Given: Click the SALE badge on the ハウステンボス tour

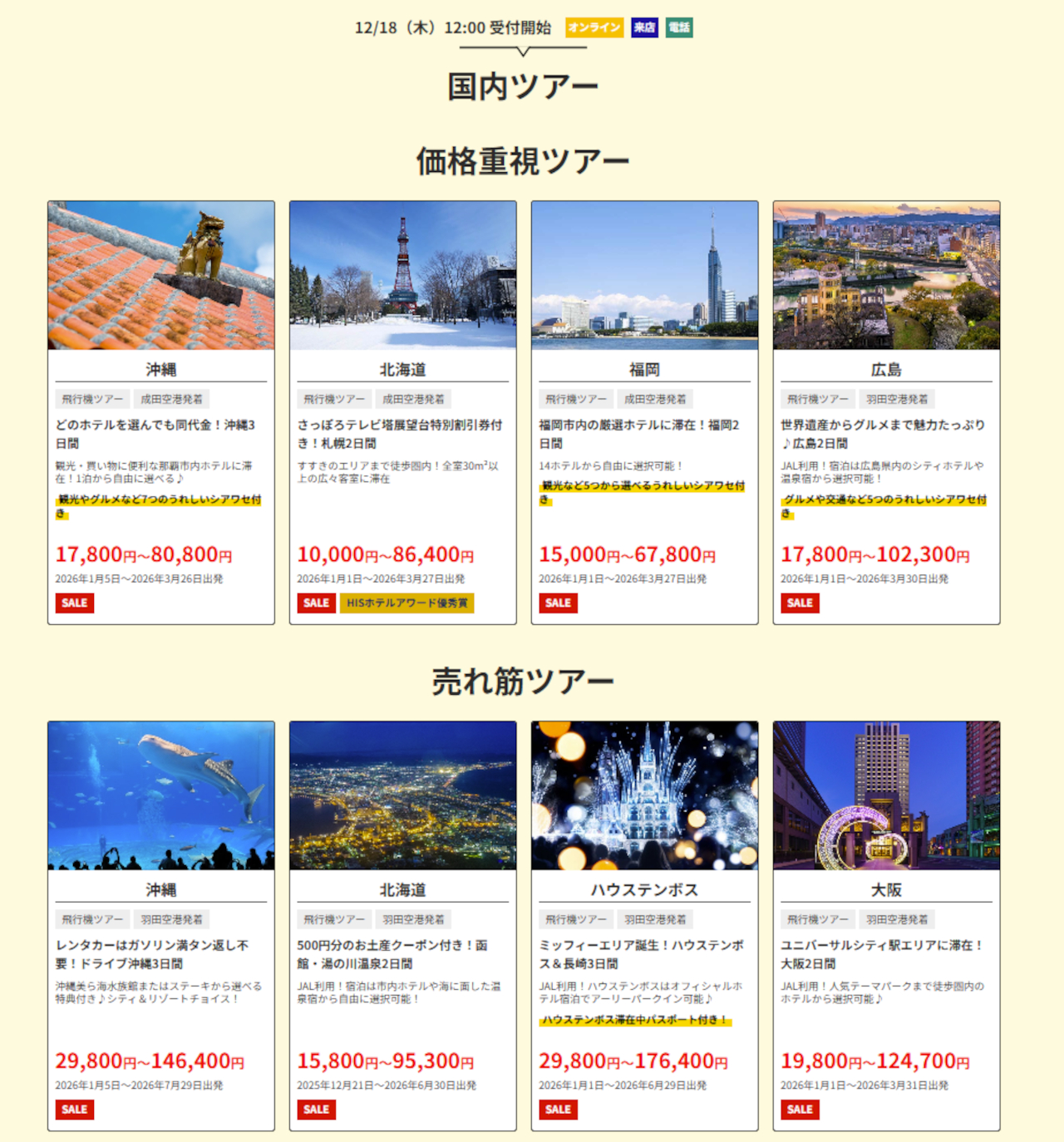Looking at the screenshot, I should coord(558,1109).
